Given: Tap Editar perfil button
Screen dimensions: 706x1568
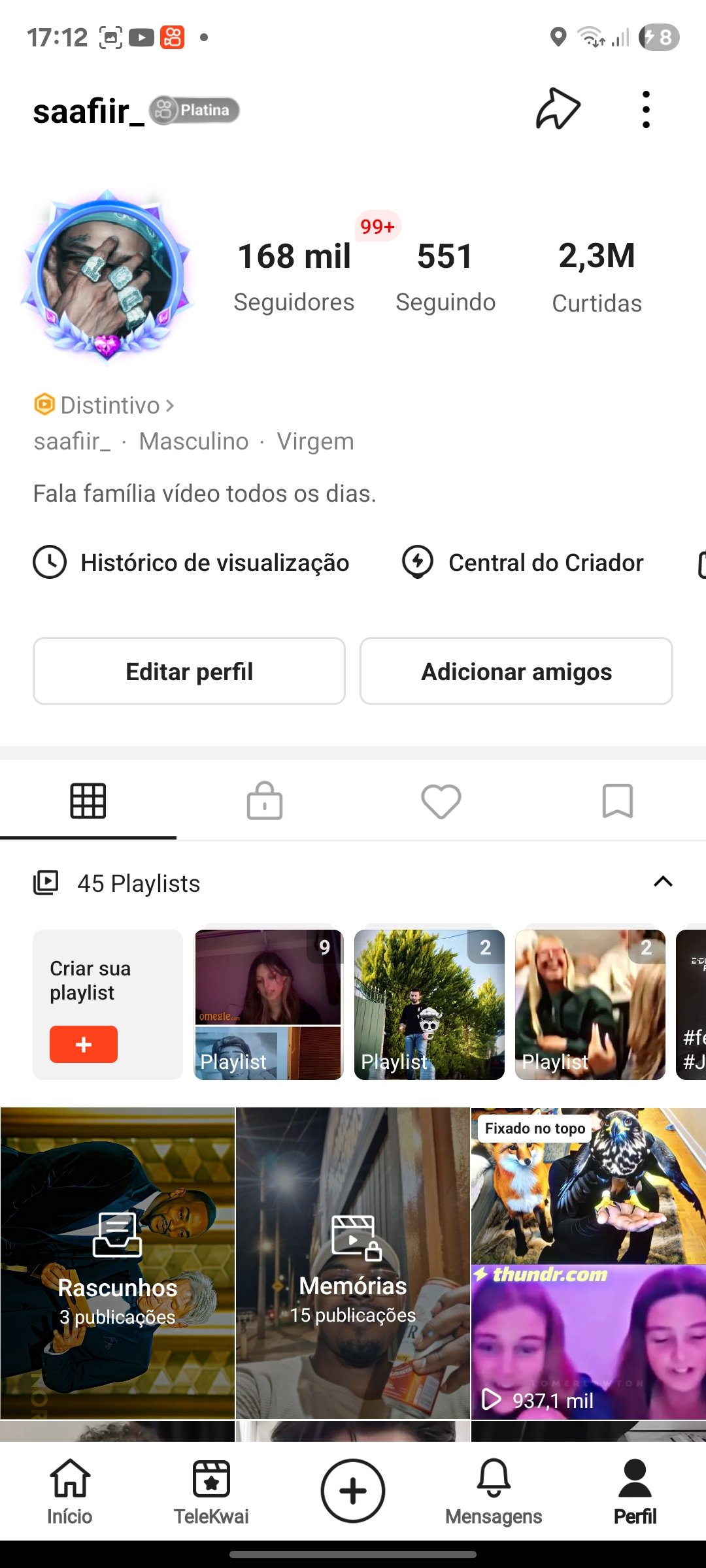Looking at the screenshot, I should pyautogui.click(x=189, y=671).
